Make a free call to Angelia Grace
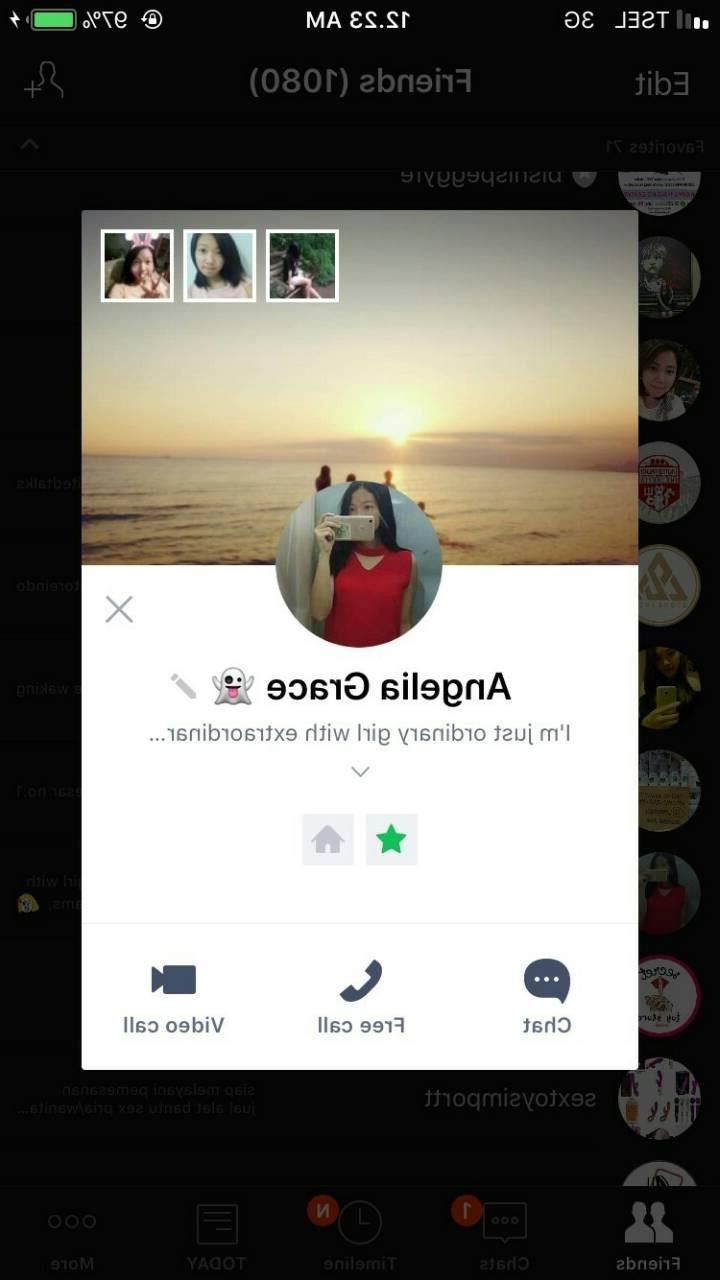The height and width of the screenshot is (1280, 720). 360,996
